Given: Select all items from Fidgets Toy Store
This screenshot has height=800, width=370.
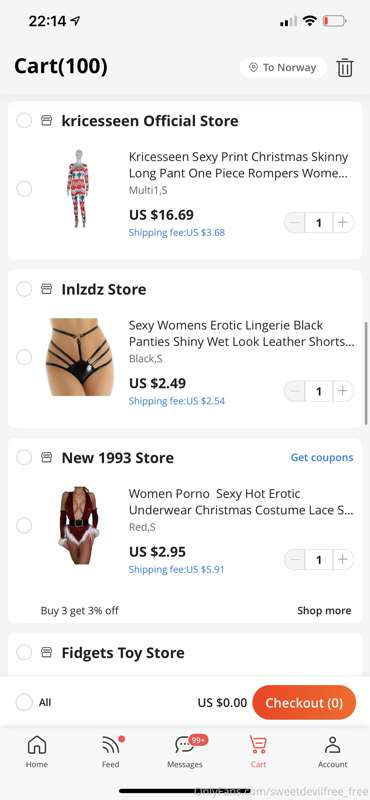Looking at the screenshot, I should click(x=24, y=652).
